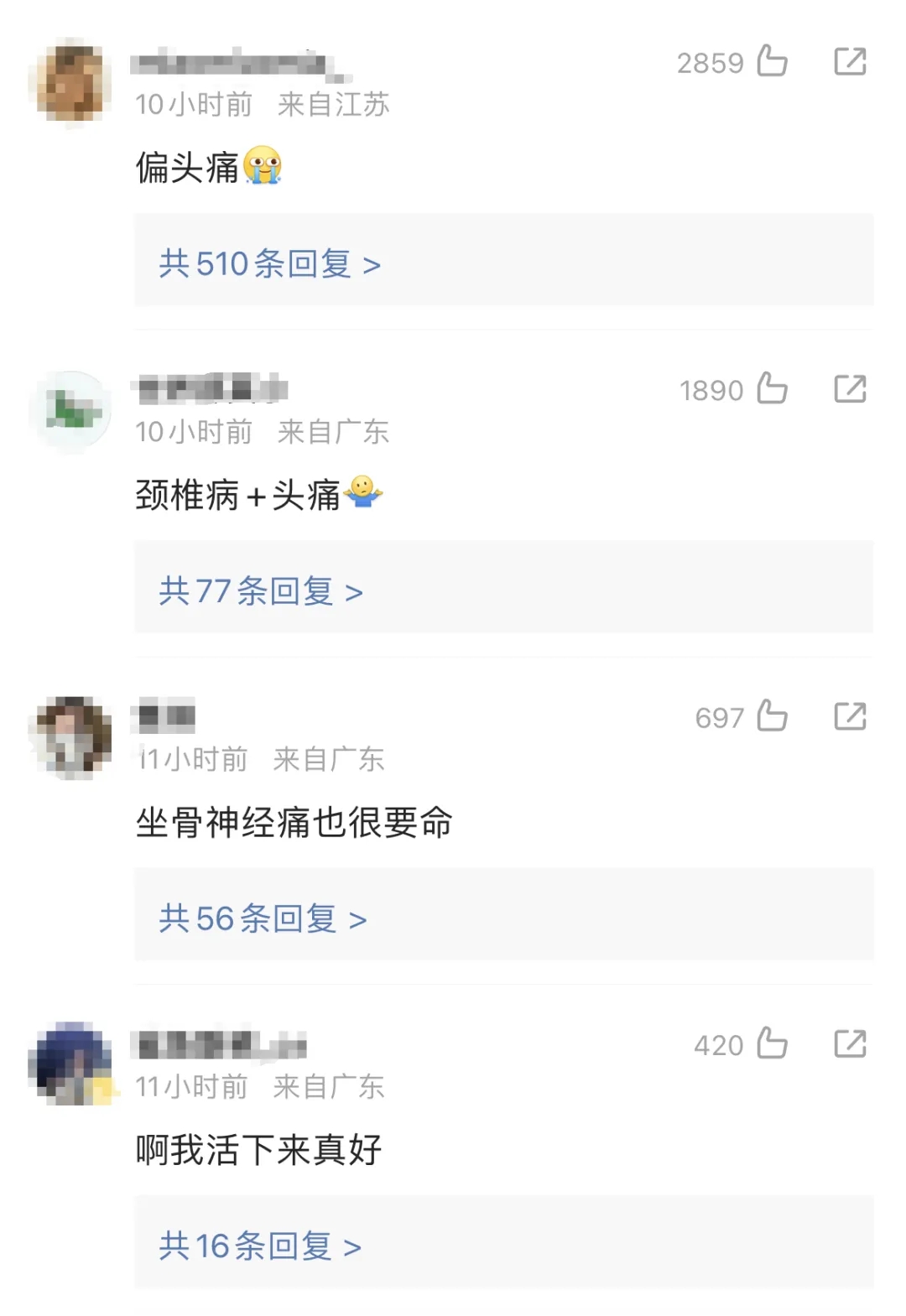Share the 偏头痛 comment
Image resolution: width=906 pixels, height=1316 pixels.
tap(849, 61)
